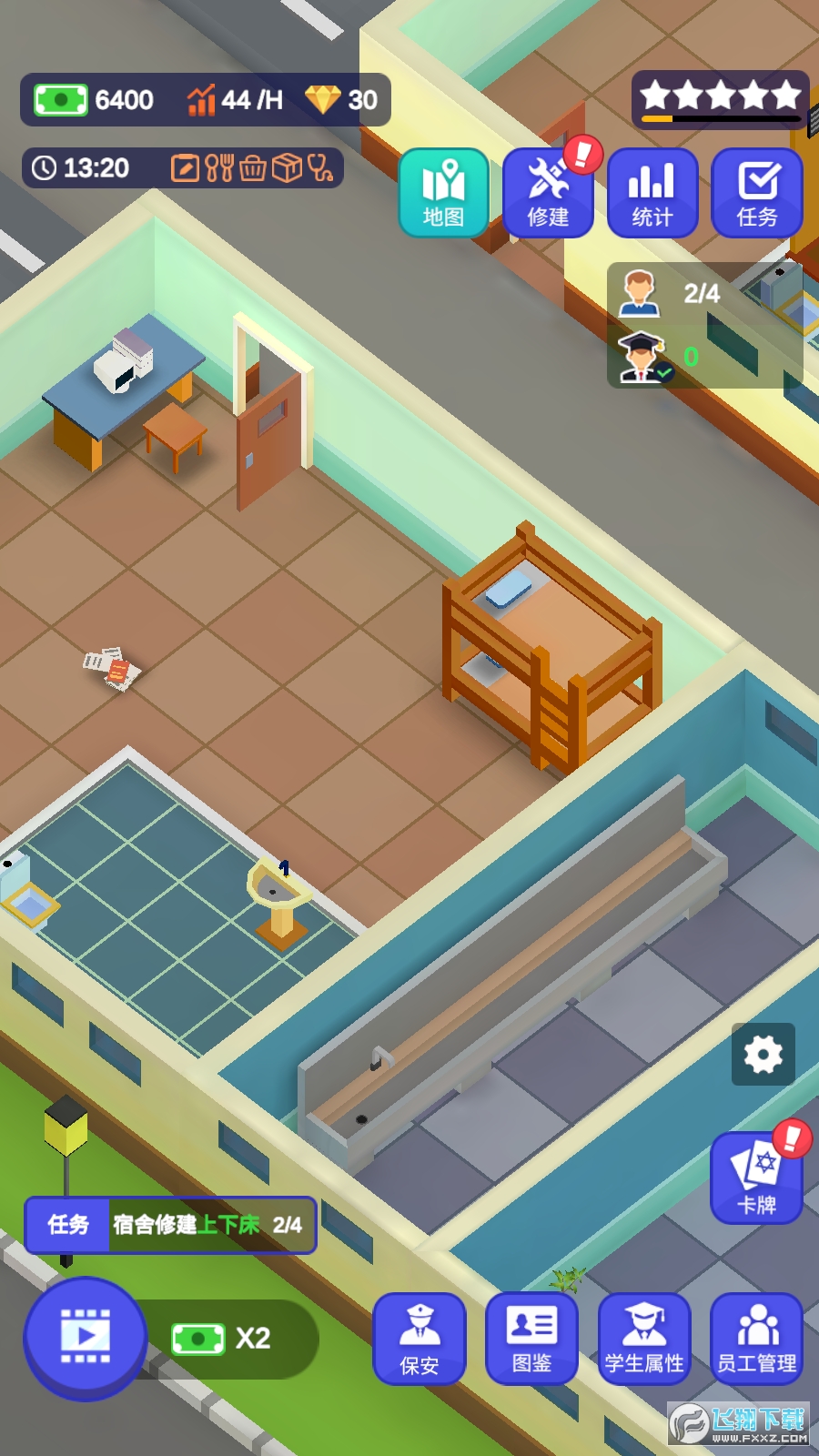Viewport: 819px width, 1456px height.
Task: Open the 保安 security menu
Action: coord(420,1339)
